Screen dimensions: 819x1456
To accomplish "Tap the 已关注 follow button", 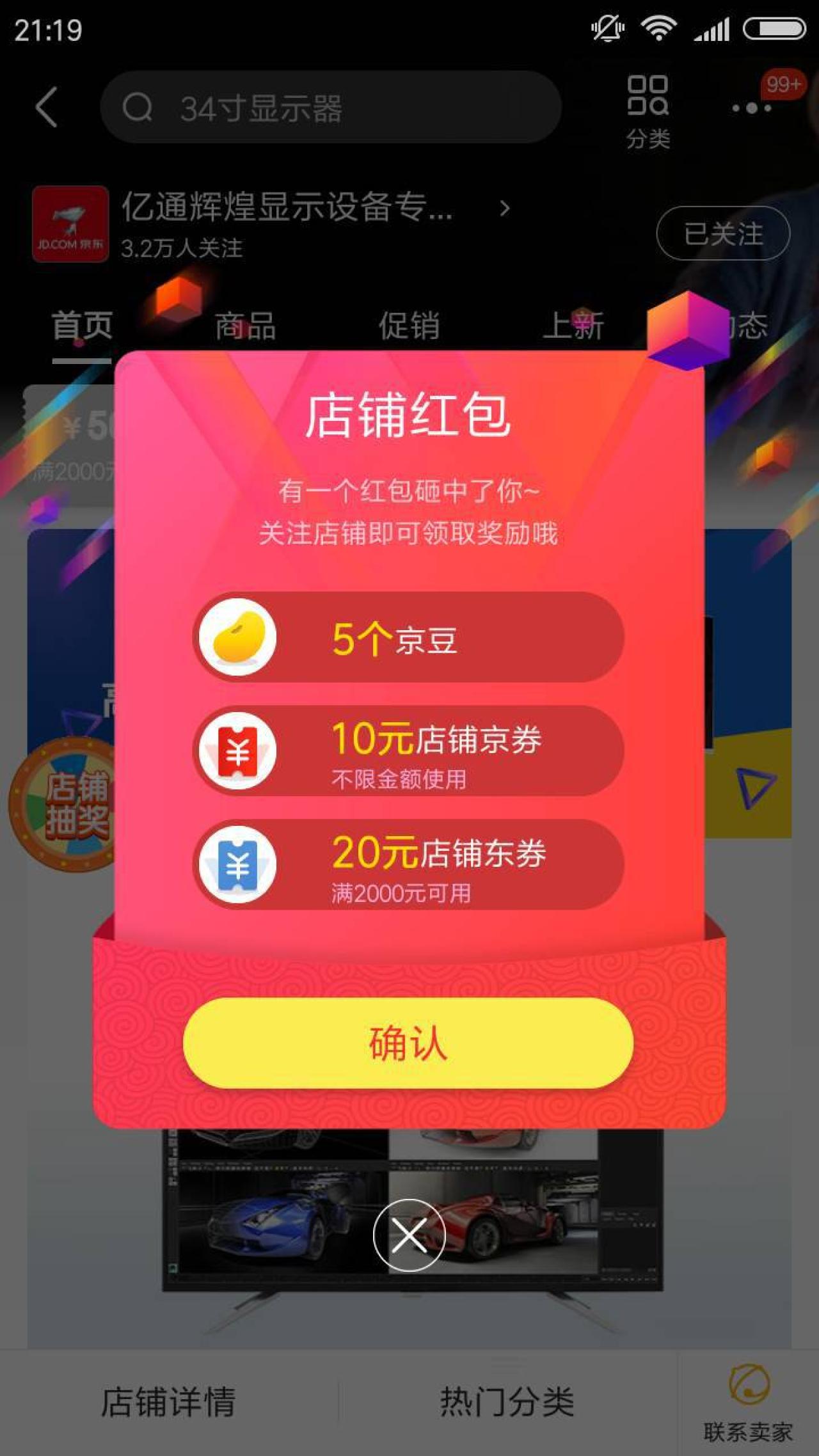I will click(723, 233).
